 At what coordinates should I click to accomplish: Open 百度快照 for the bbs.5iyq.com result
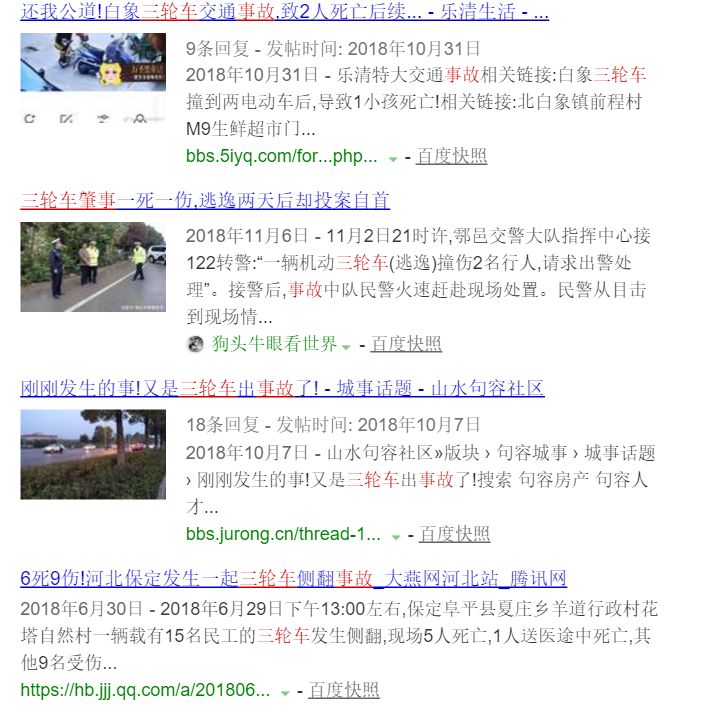click(452, 156)
